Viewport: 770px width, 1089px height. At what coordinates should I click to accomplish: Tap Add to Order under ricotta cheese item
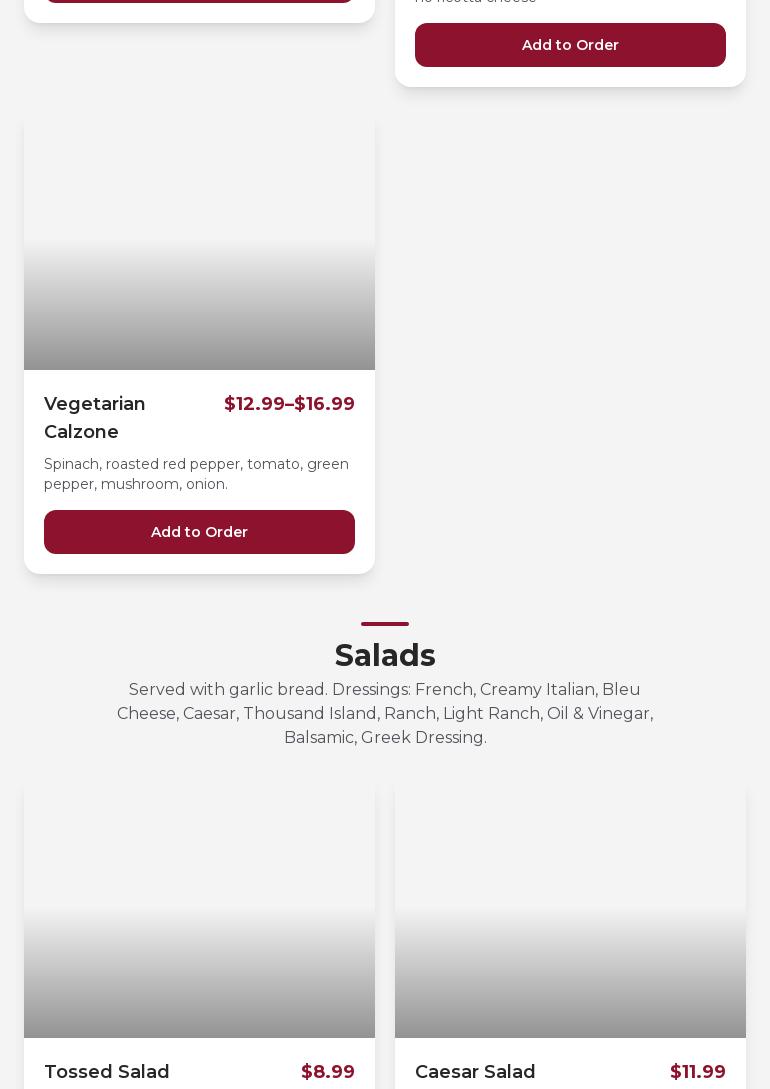tap(570, 45)
